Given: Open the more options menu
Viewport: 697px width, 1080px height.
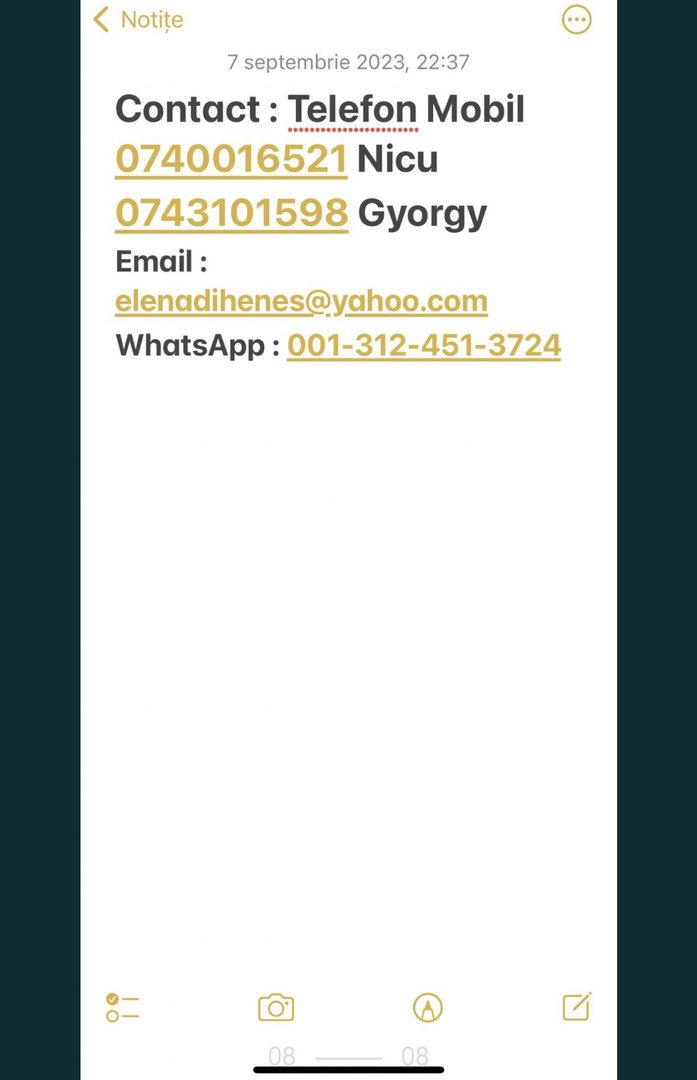Looking at the screenshot, I should pyautogui.click(x=577, y=19).
